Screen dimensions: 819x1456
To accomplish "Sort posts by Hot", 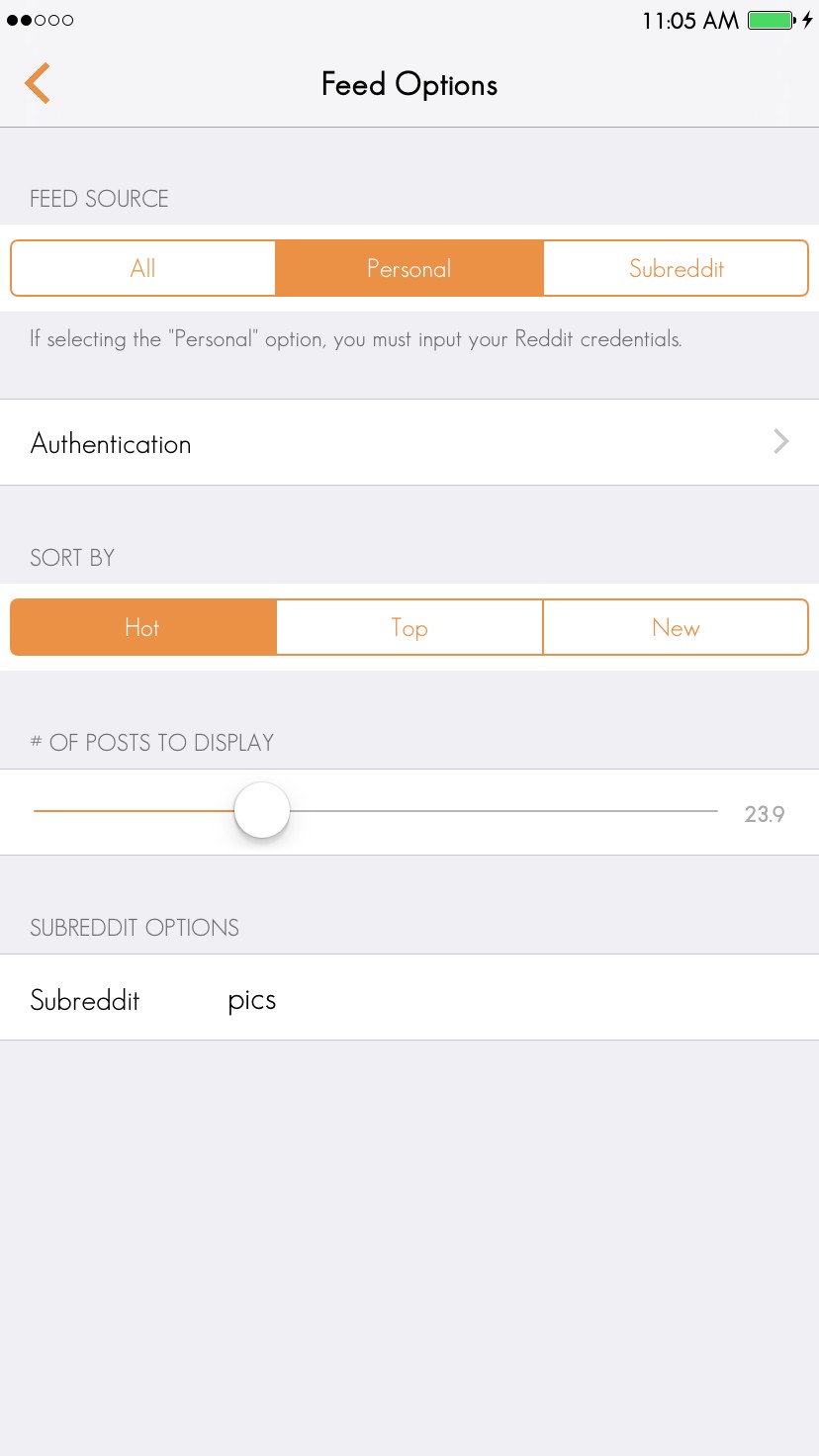I will [x=143, y=627].
